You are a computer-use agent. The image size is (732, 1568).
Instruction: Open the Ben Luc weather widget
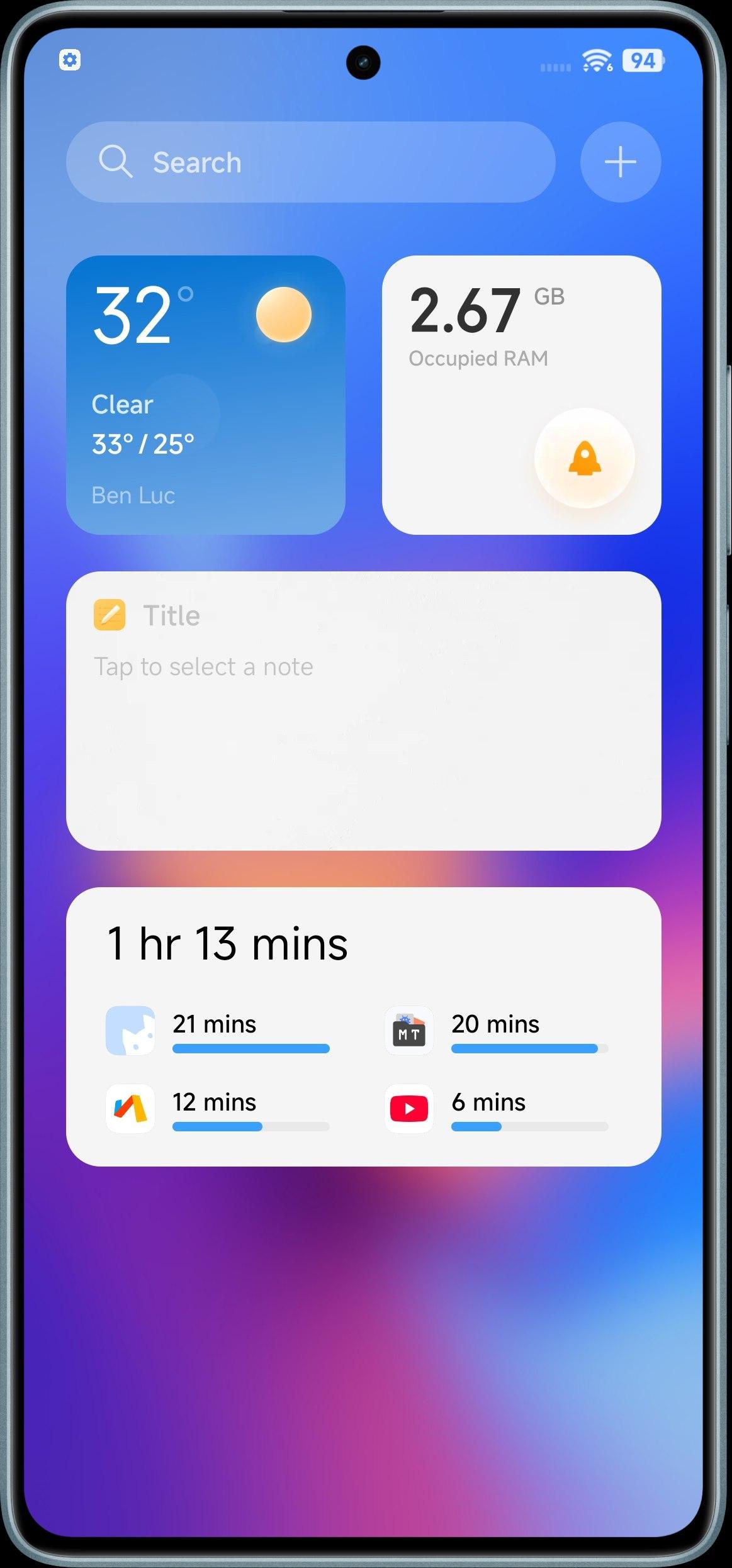tap(205, 395)
